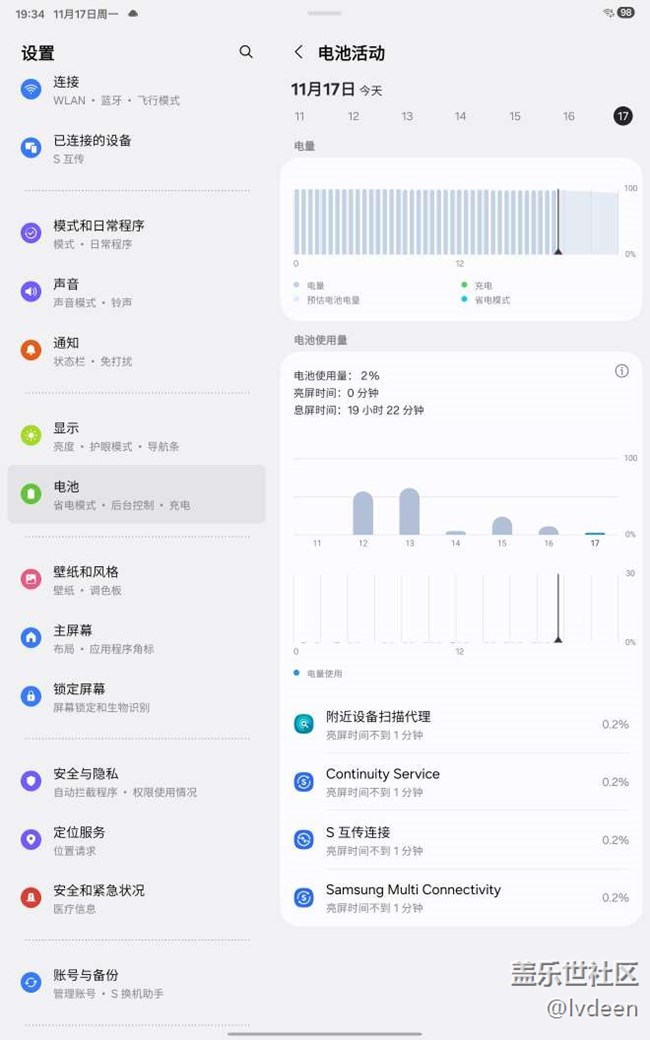Open the 锁定屏幕 settings
Viewport: 650px width, 1040px height.
point(136,697)
